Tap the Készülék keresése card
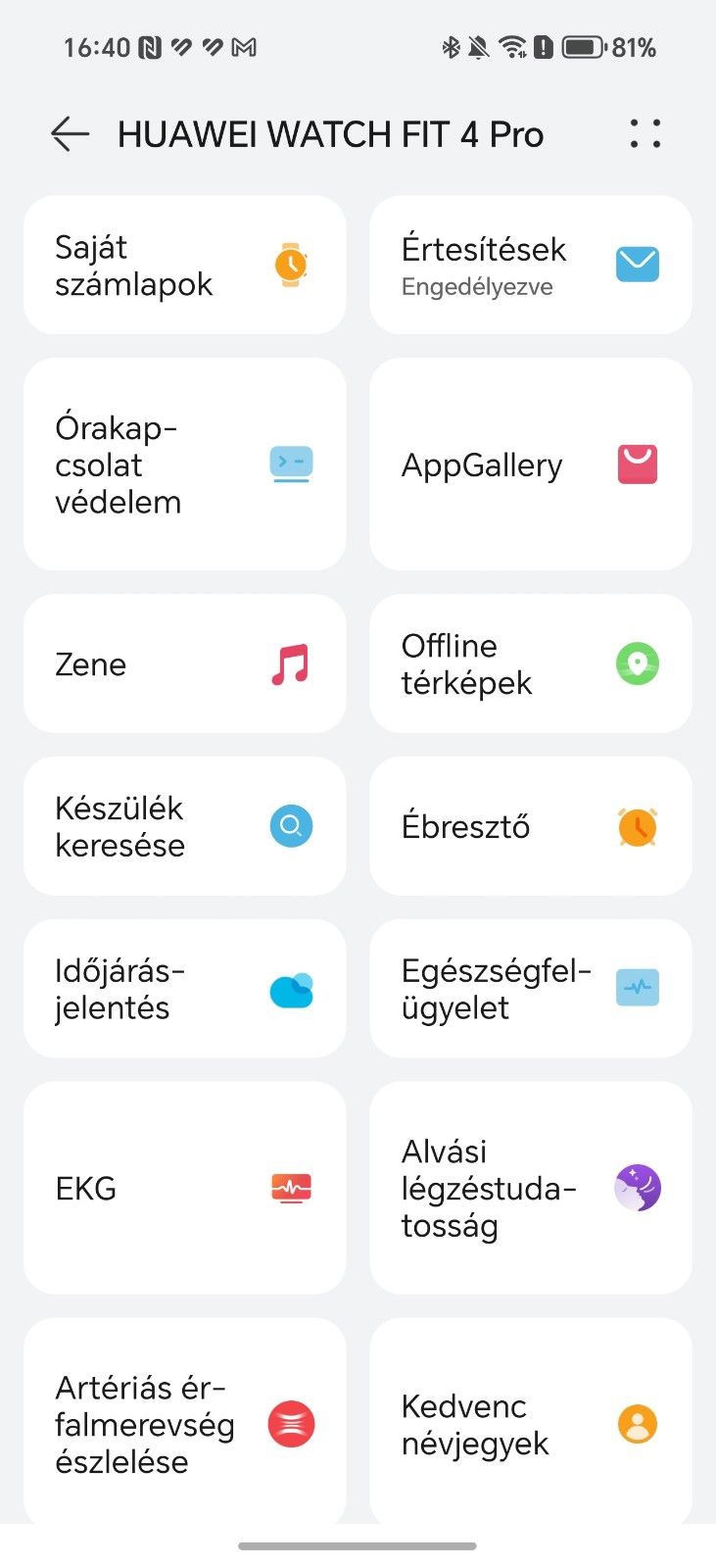The image size is (716, 1568). coord(184,826)
